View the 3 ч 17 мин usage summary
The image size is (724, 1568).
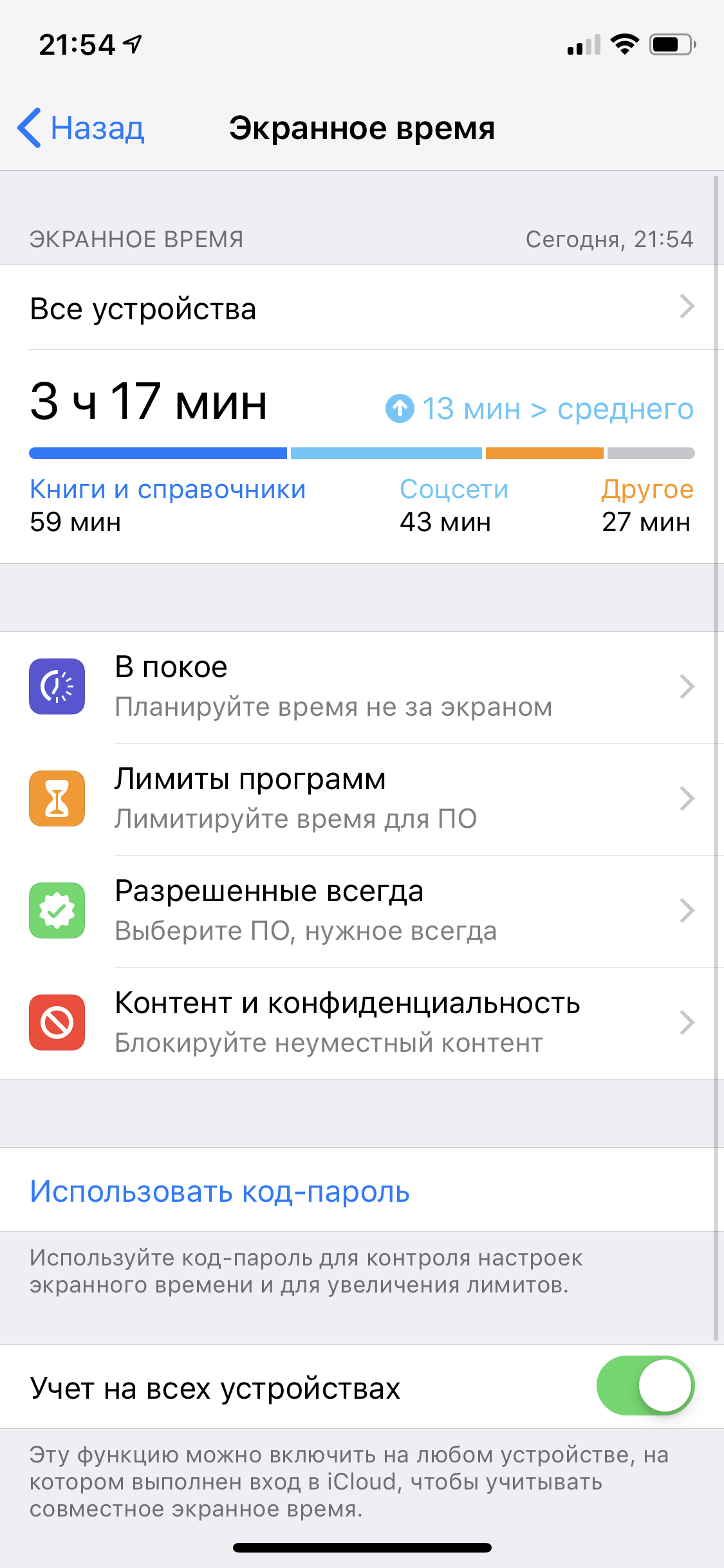pos(149,402)
